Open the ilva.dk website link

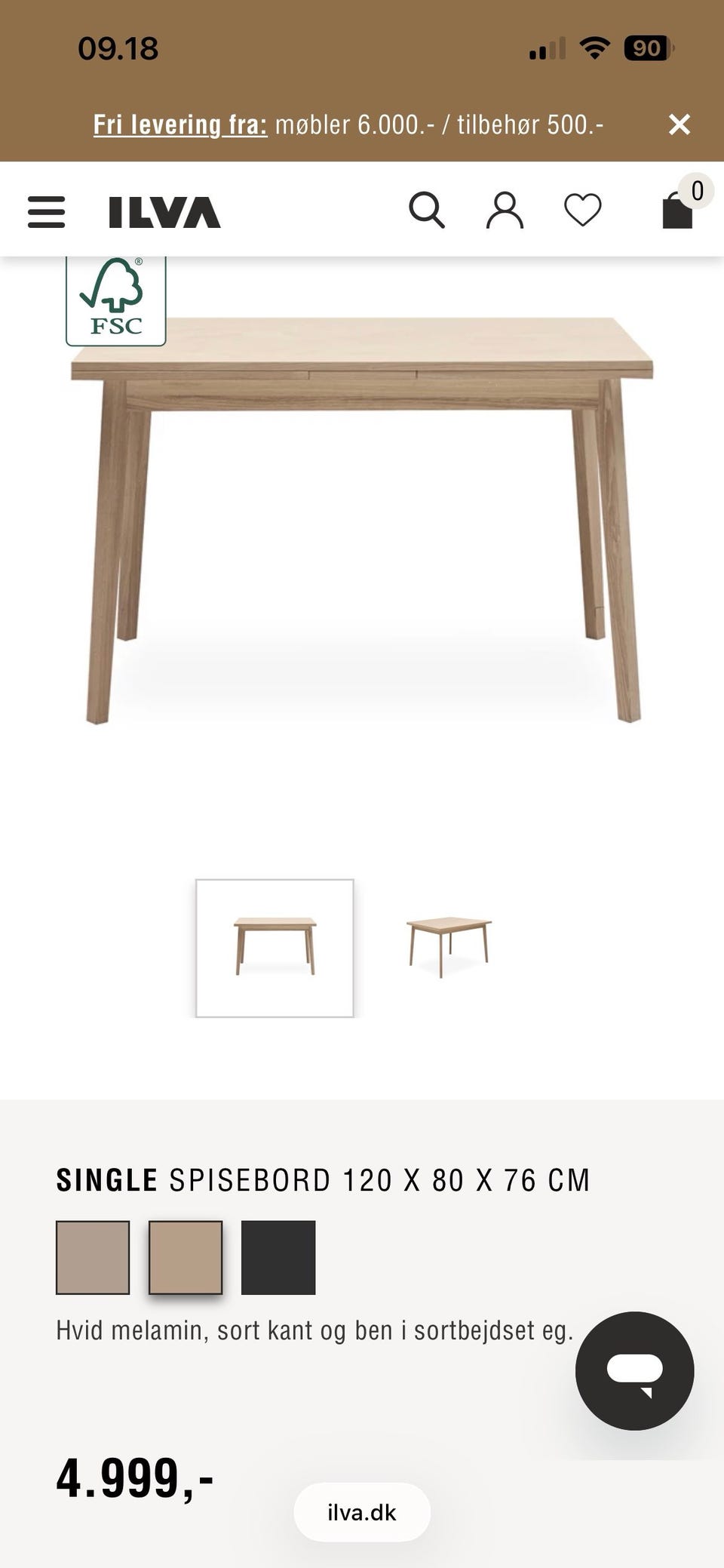pyautogui.click(x=362, y=1512)
